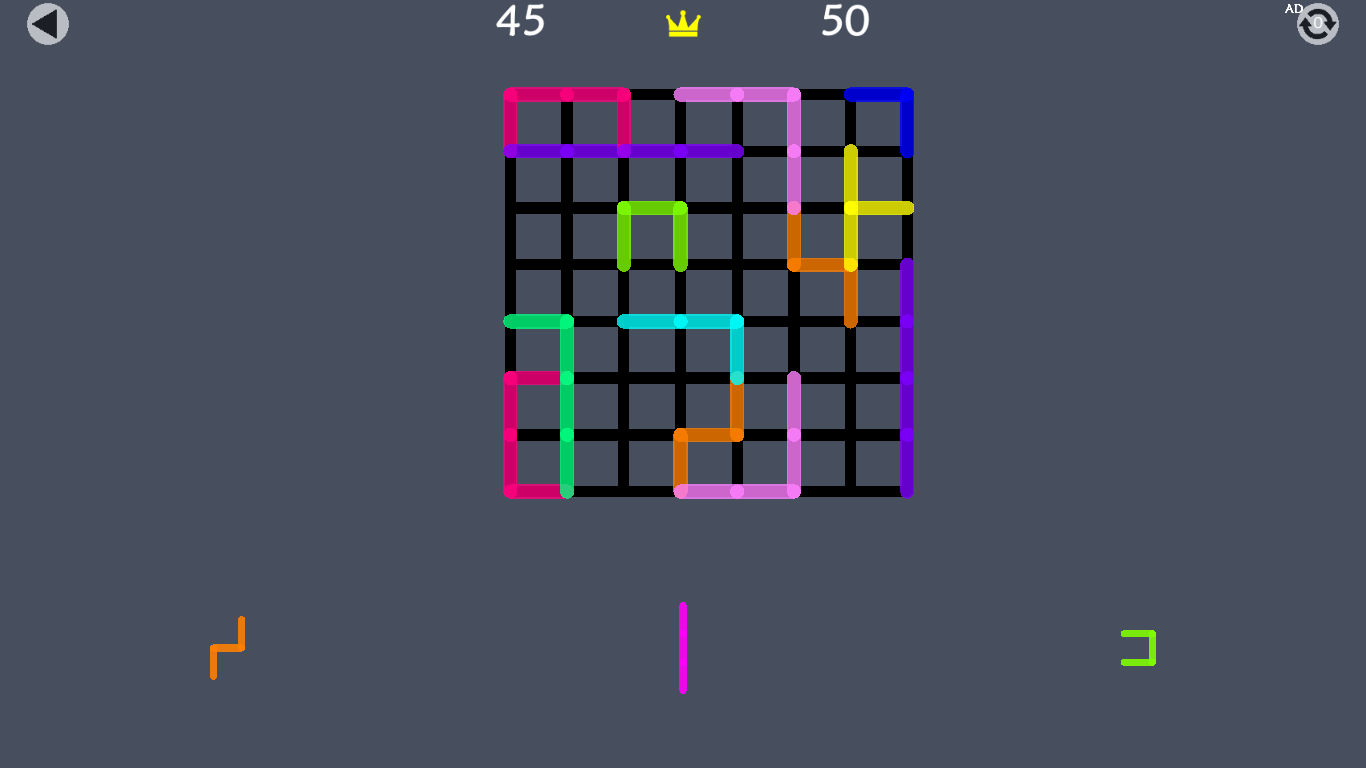Select the orange zigzag piece
This screenshot has width=1366, height=768.
tap(228, 648)
